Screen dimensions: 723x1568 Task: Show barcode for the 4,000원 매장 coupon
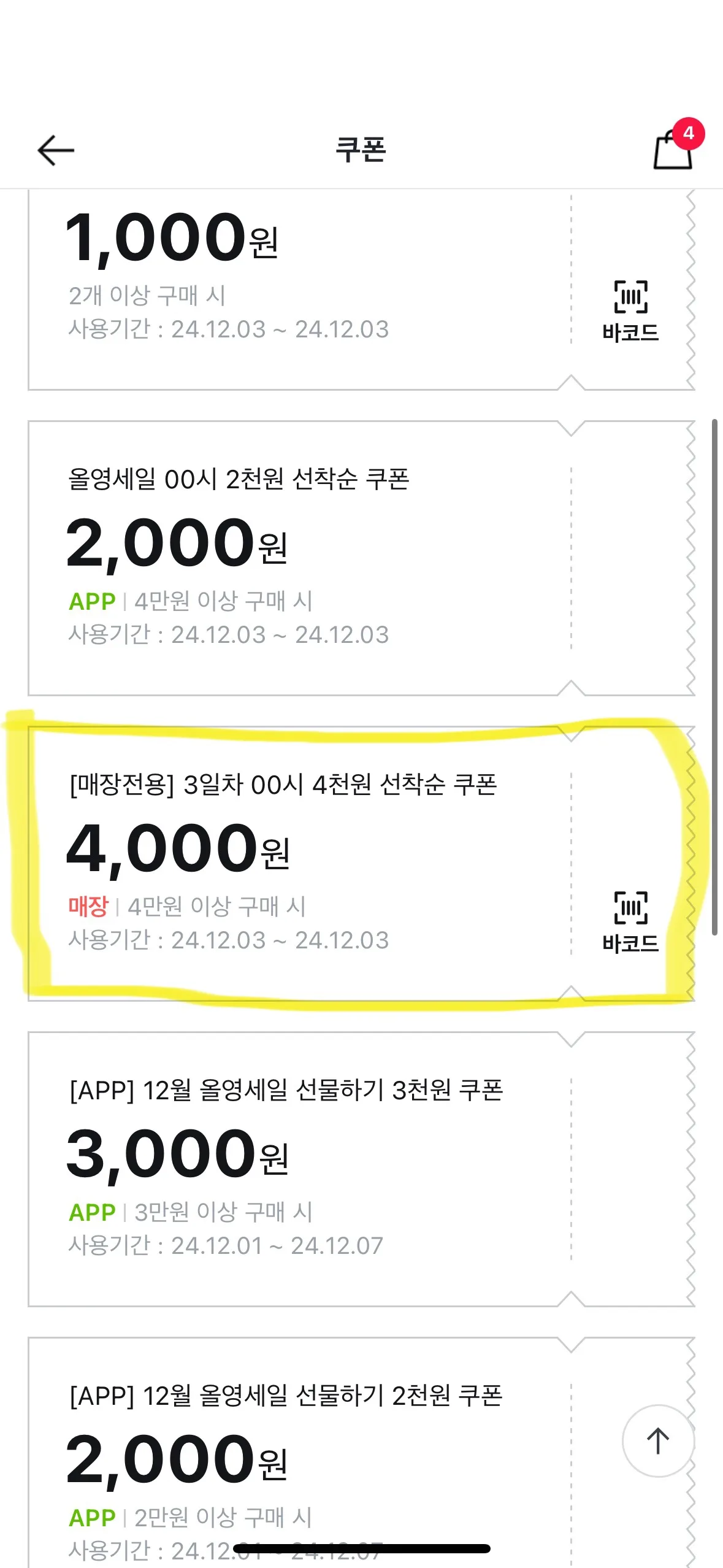[630, 921]
